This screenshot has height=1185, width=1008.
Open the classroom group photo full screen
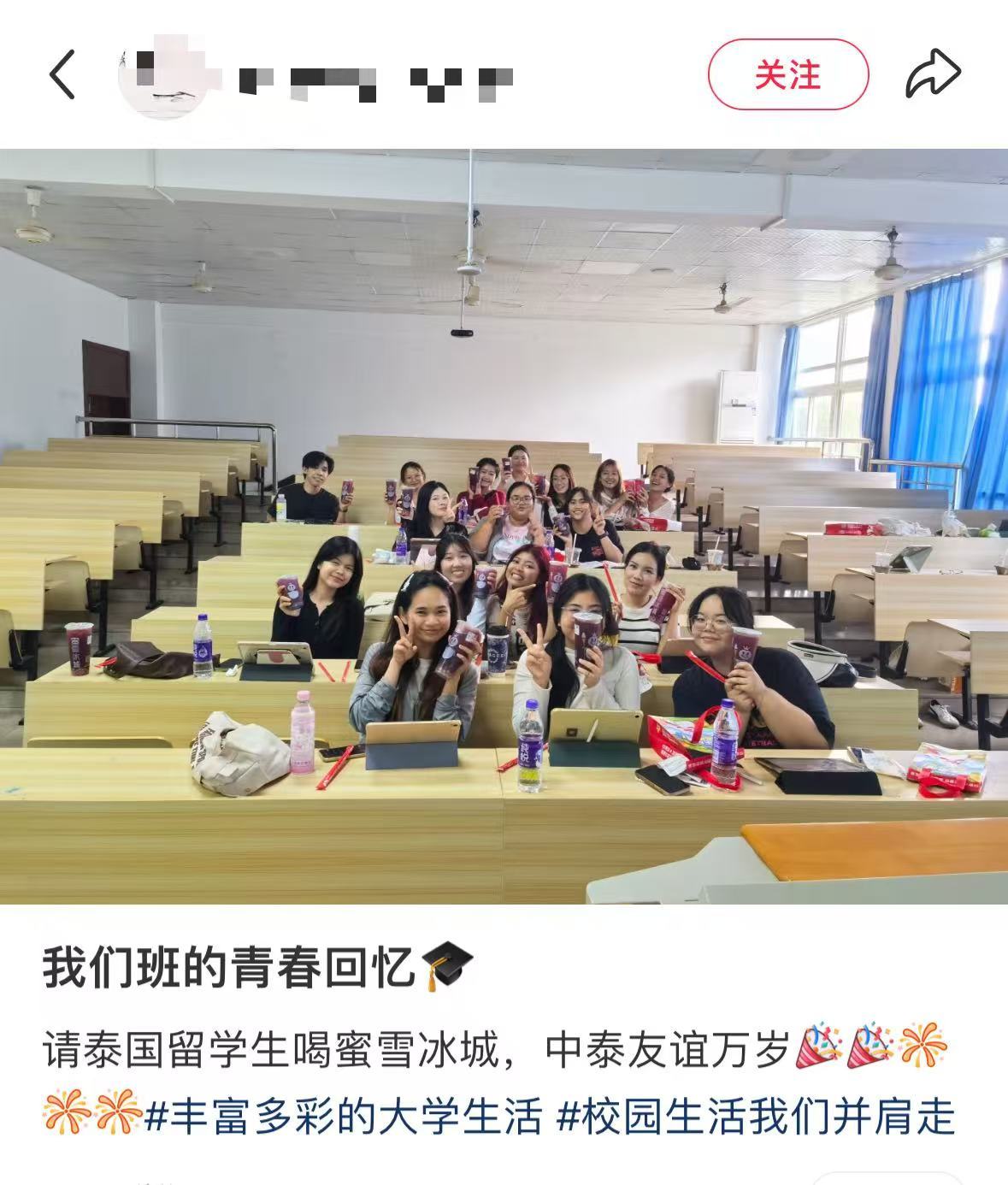504,526
